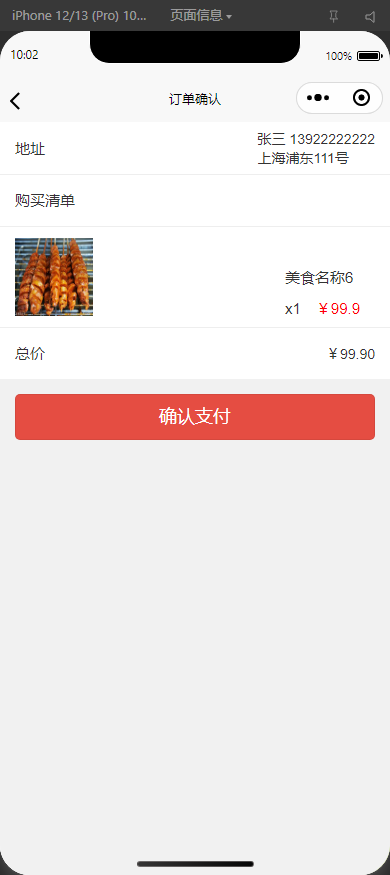Open the 地址 address row
Image resolution: width=390 pixels, height=875 pixels.
click(x=195, y=148)
